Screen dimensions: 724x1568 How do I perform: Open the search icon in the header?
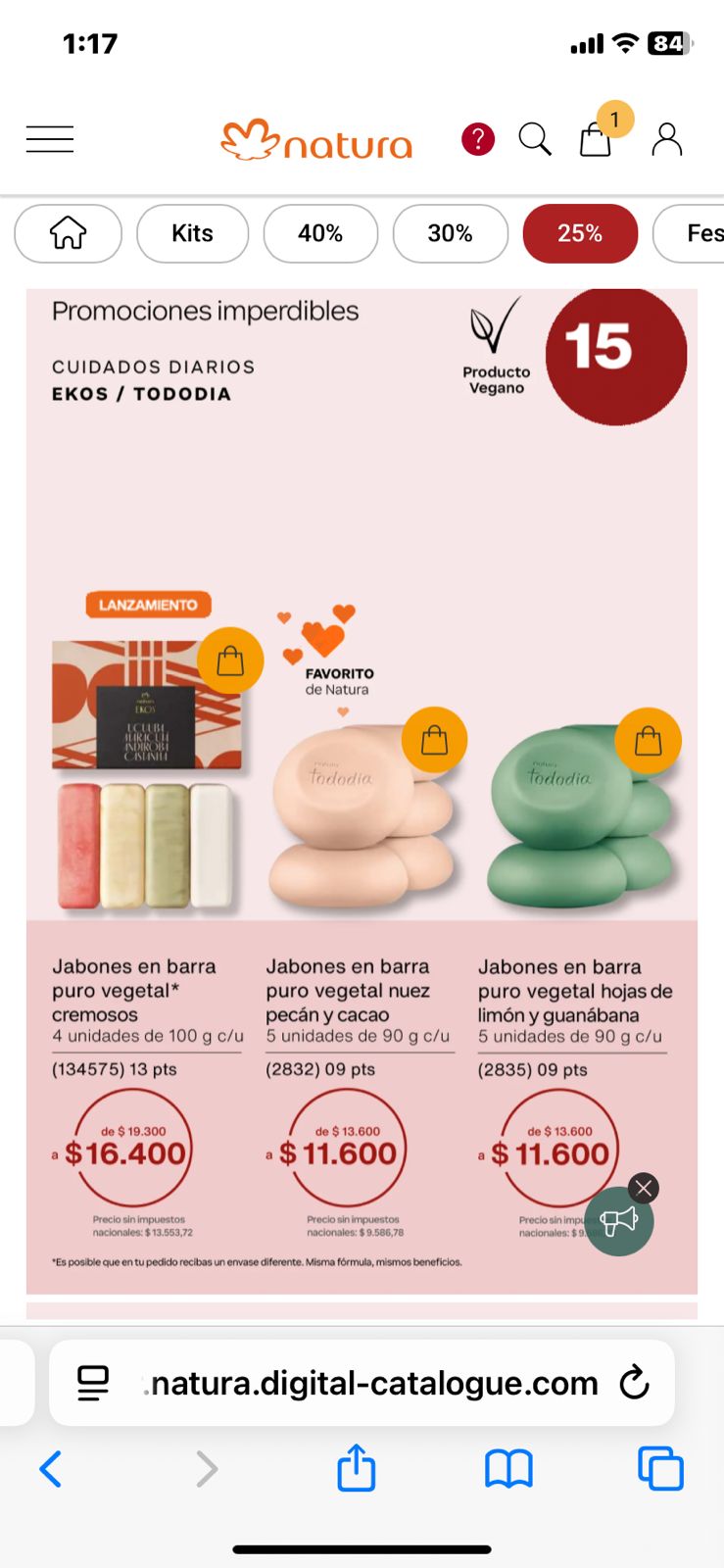[535, 139]
